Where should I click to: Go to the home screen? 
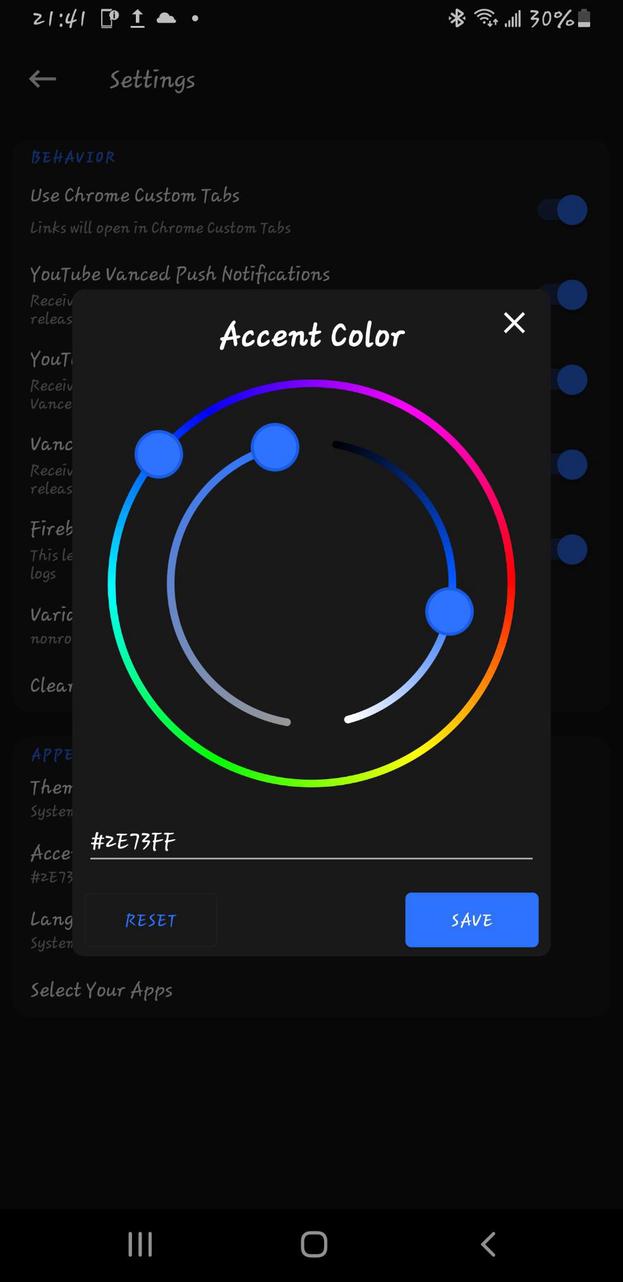(314, 1244)
